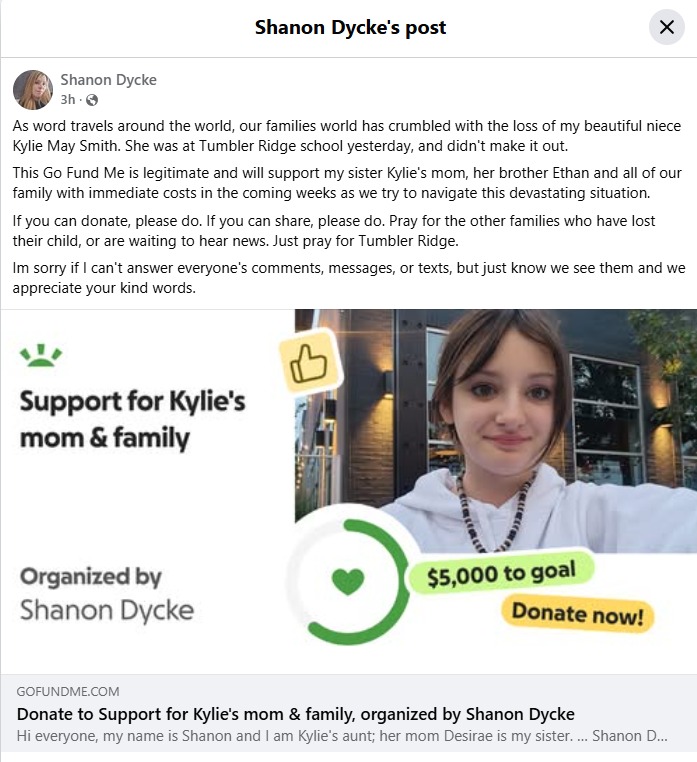Open the 3h post timestamp

pyautogui.click(x=66, y=99)
